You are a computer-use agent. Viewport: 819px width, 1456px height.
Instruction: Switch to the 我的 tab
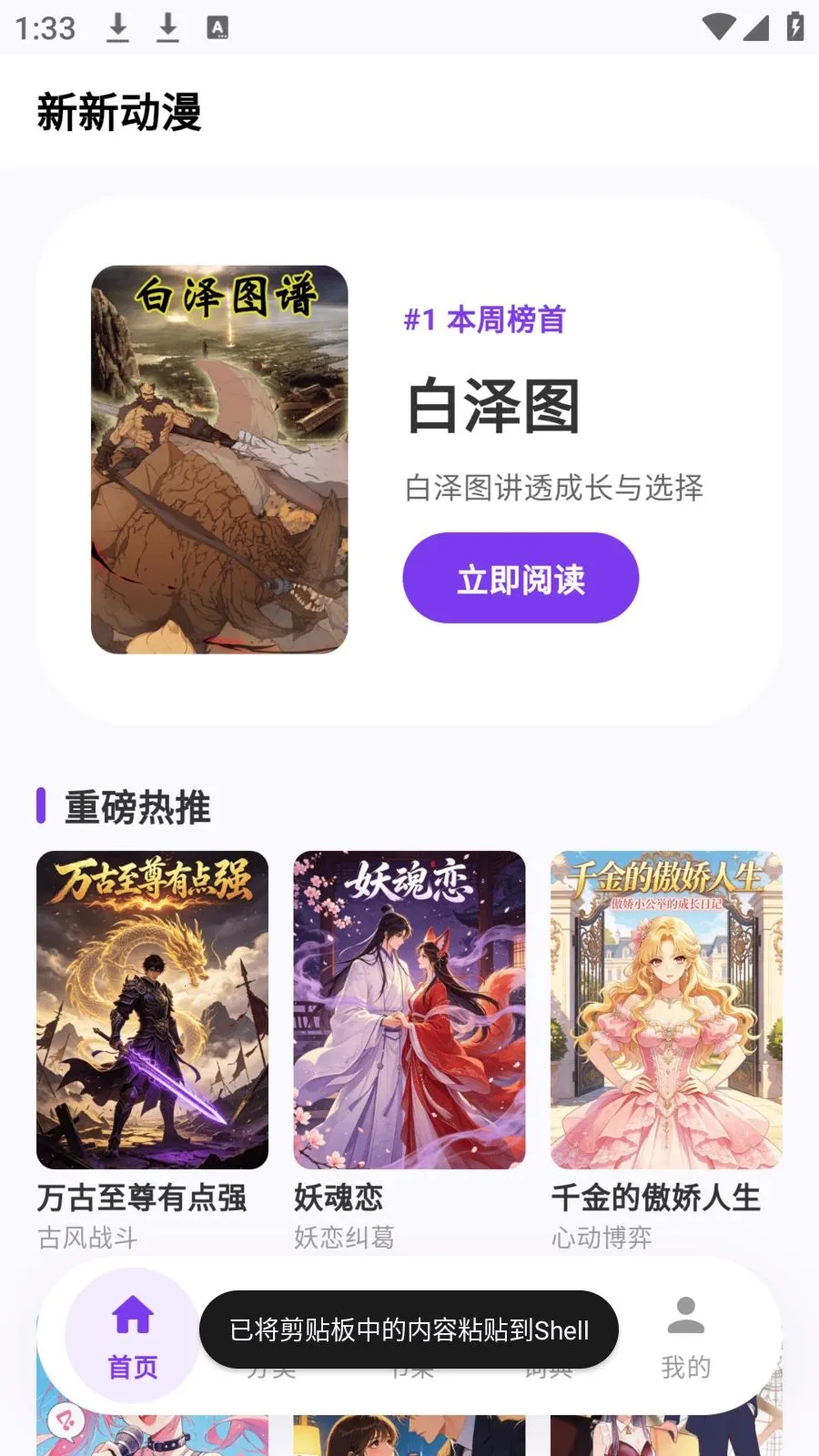tap(685, 1336)
